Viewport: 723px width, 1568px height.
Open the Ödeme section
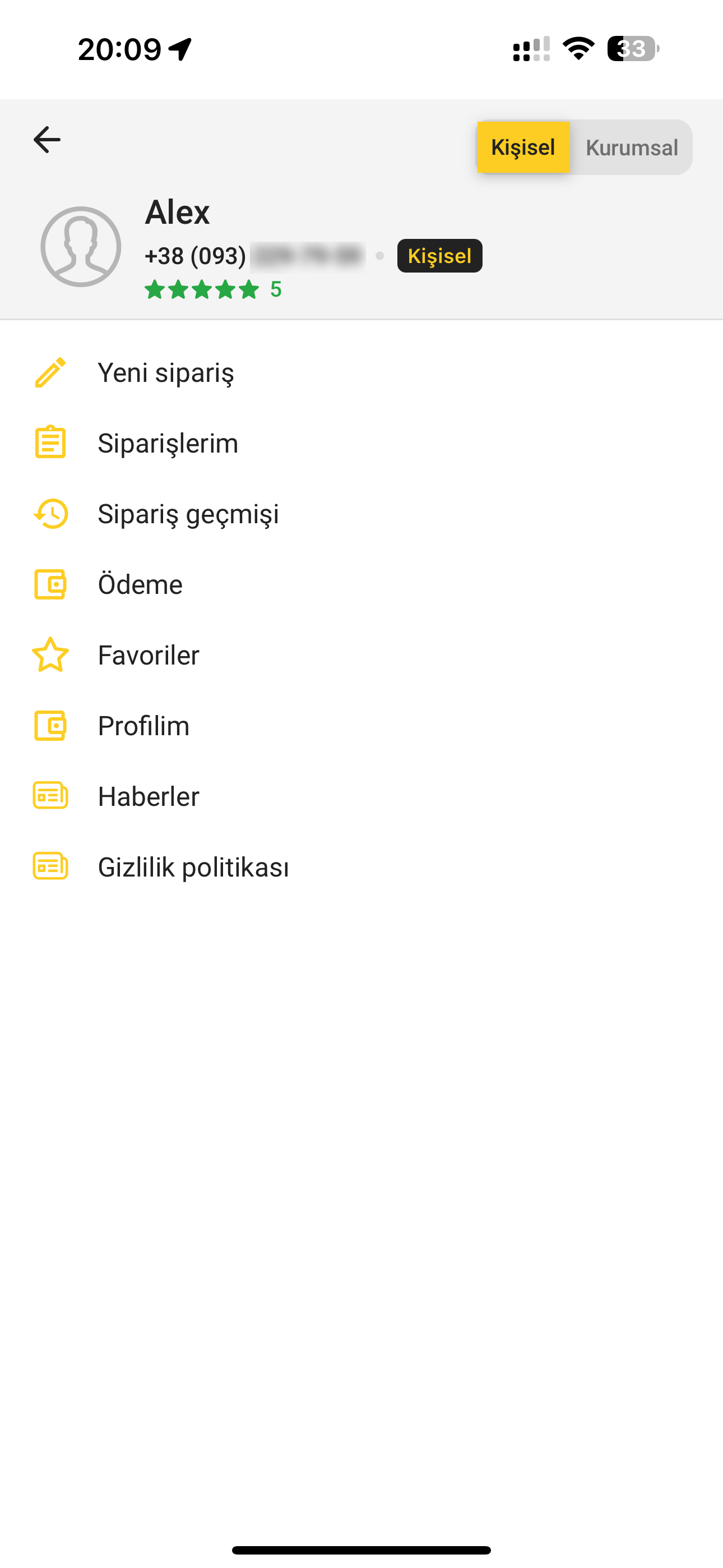point(361,584)
